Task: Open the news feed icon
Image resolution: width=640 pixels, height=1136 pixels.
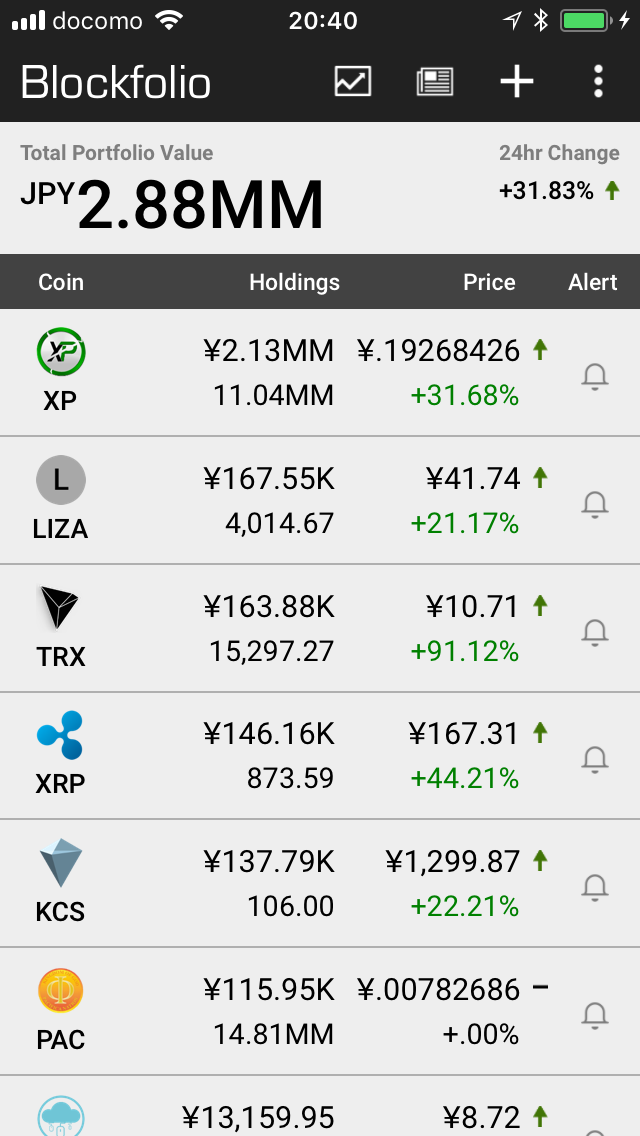Action: pos(435,81)
